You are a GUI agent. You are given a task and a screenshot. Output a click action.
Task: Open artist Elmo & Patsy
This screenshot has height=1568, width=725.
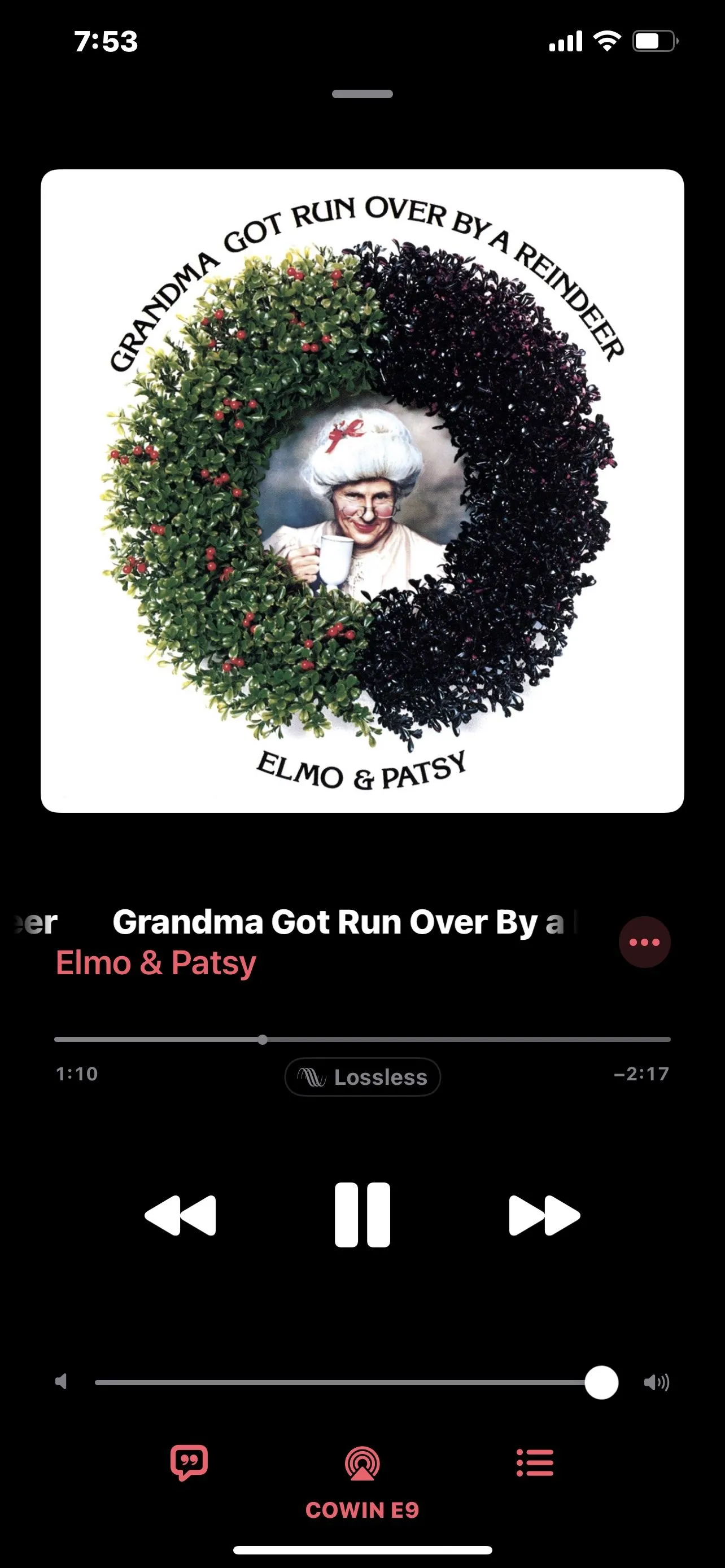156,963
